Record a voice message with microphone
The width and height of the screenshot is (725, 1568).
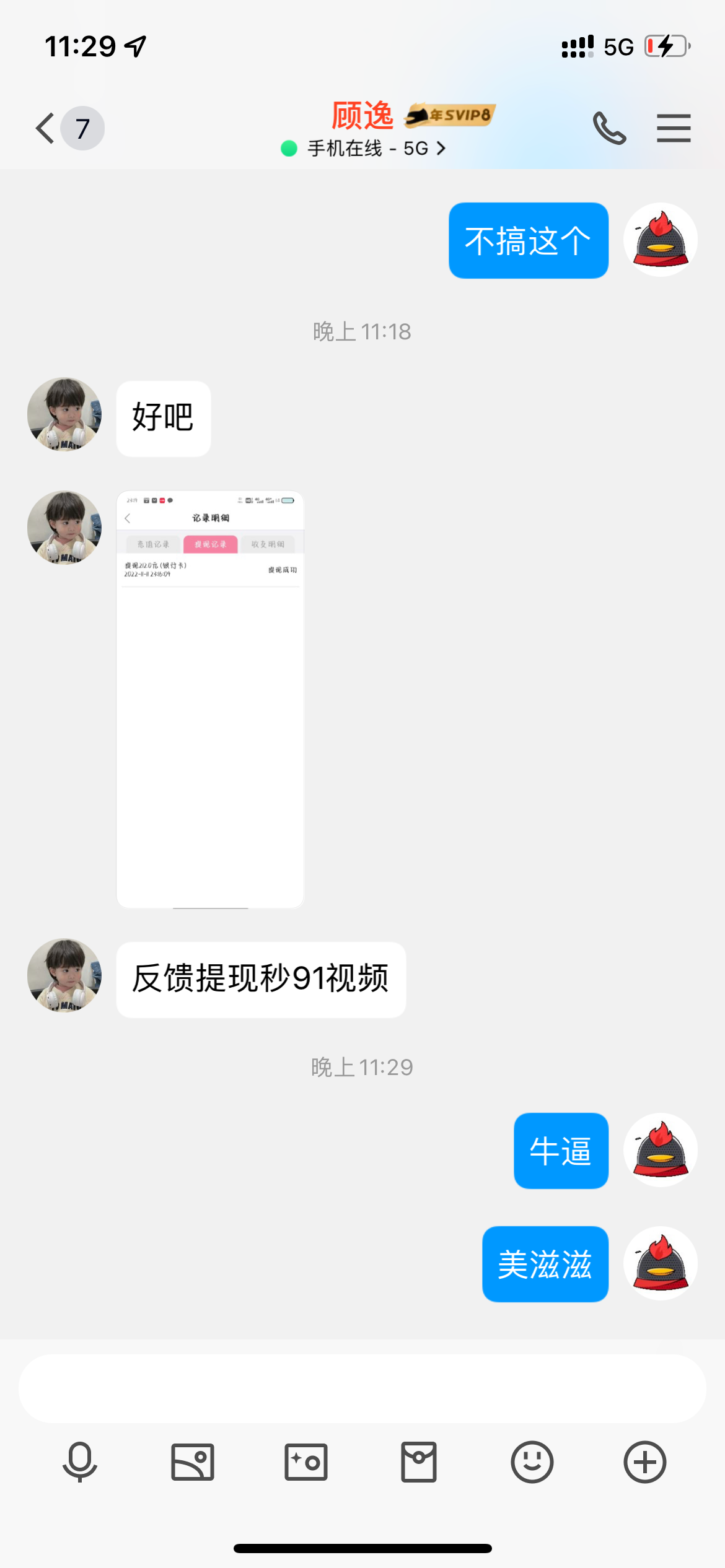pyautogui.click(x=80, y=1462)
